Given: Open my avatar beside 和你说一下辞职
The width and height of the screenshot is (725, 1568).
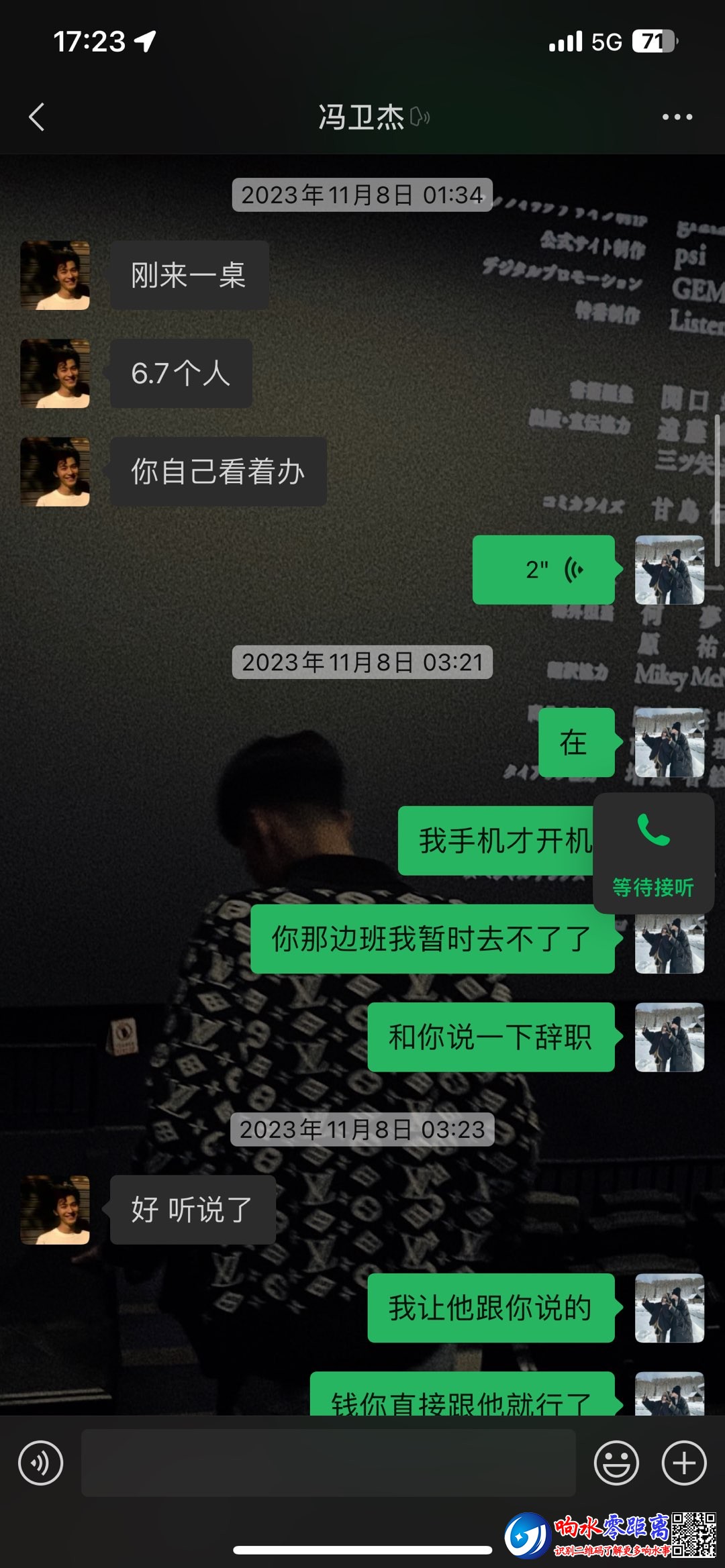Looking at the screenshot, I should click(x=669, y=1037).
